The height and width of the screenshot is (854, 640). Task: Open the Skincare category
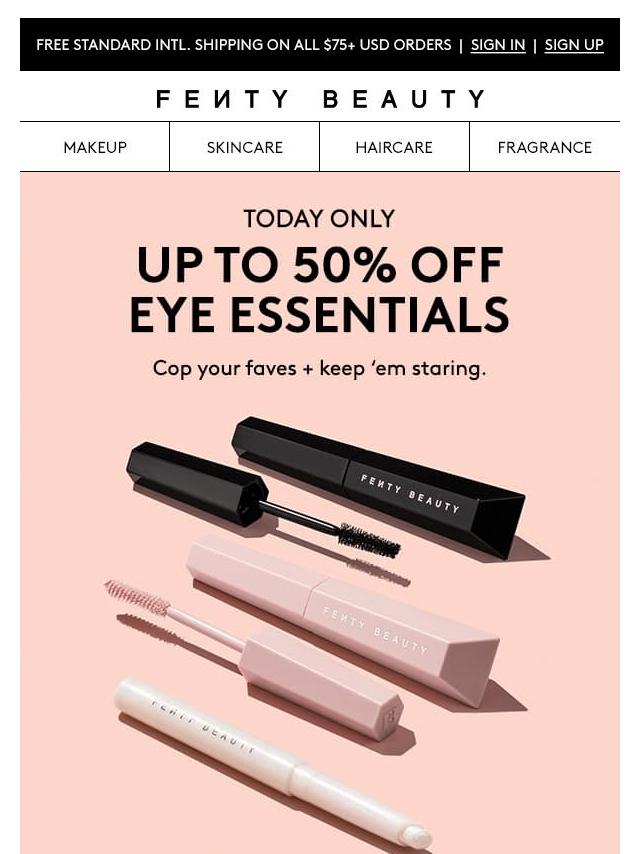(x=244, y=147)
